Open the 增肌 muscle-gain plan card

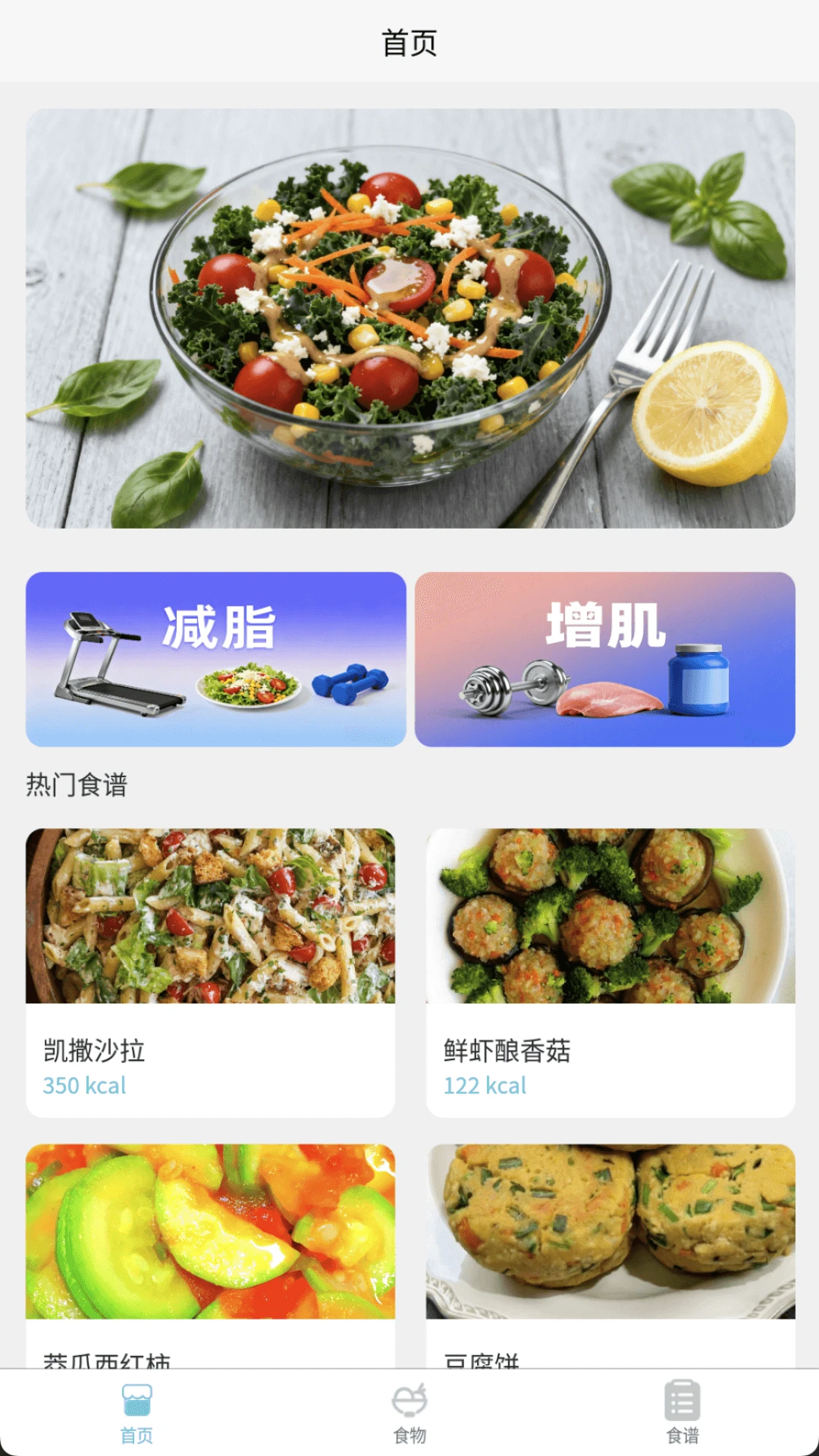pyautogui.click(x=603, y=660)
